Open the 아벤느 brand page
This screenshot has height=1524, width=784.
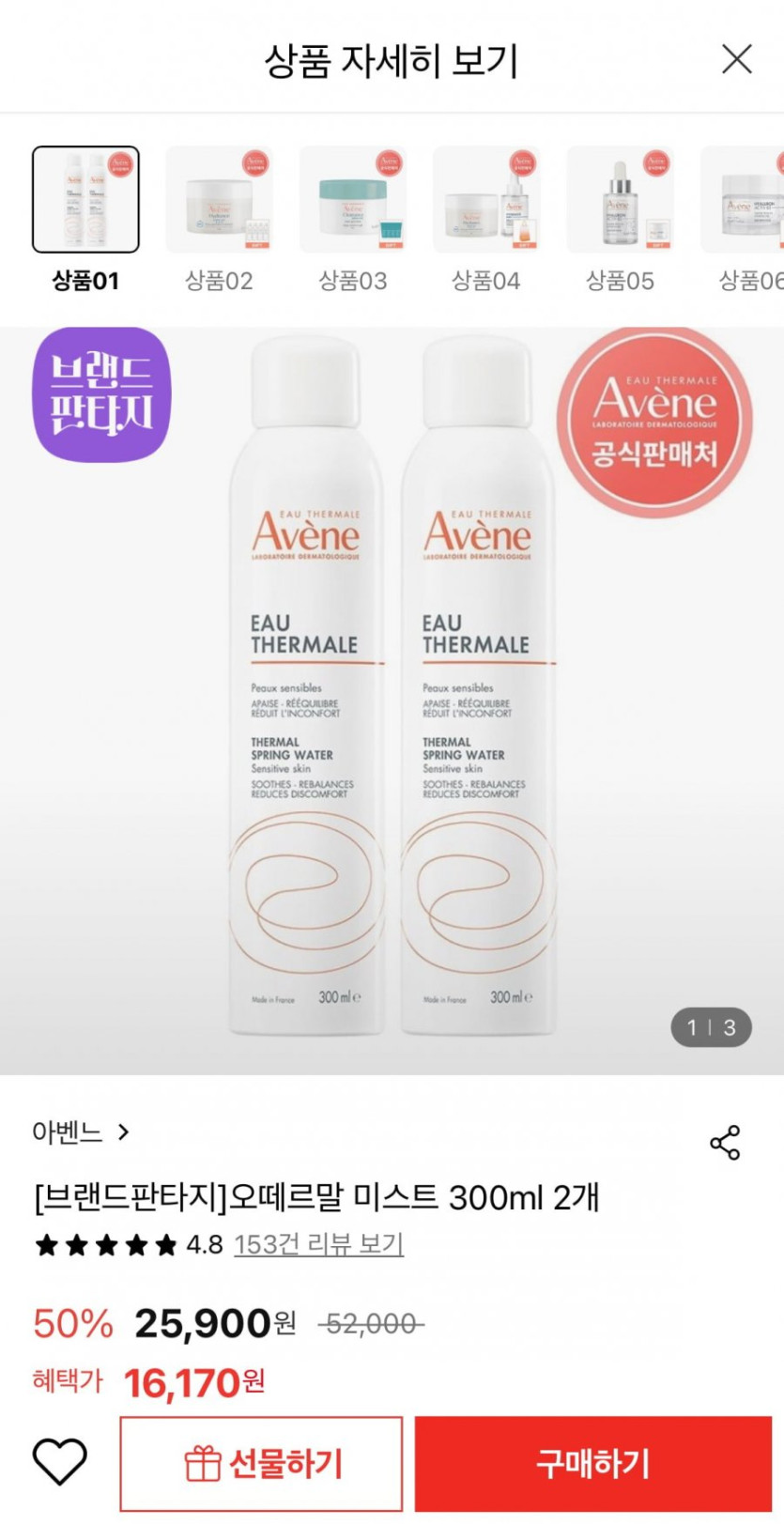(x=81, y=1132)
